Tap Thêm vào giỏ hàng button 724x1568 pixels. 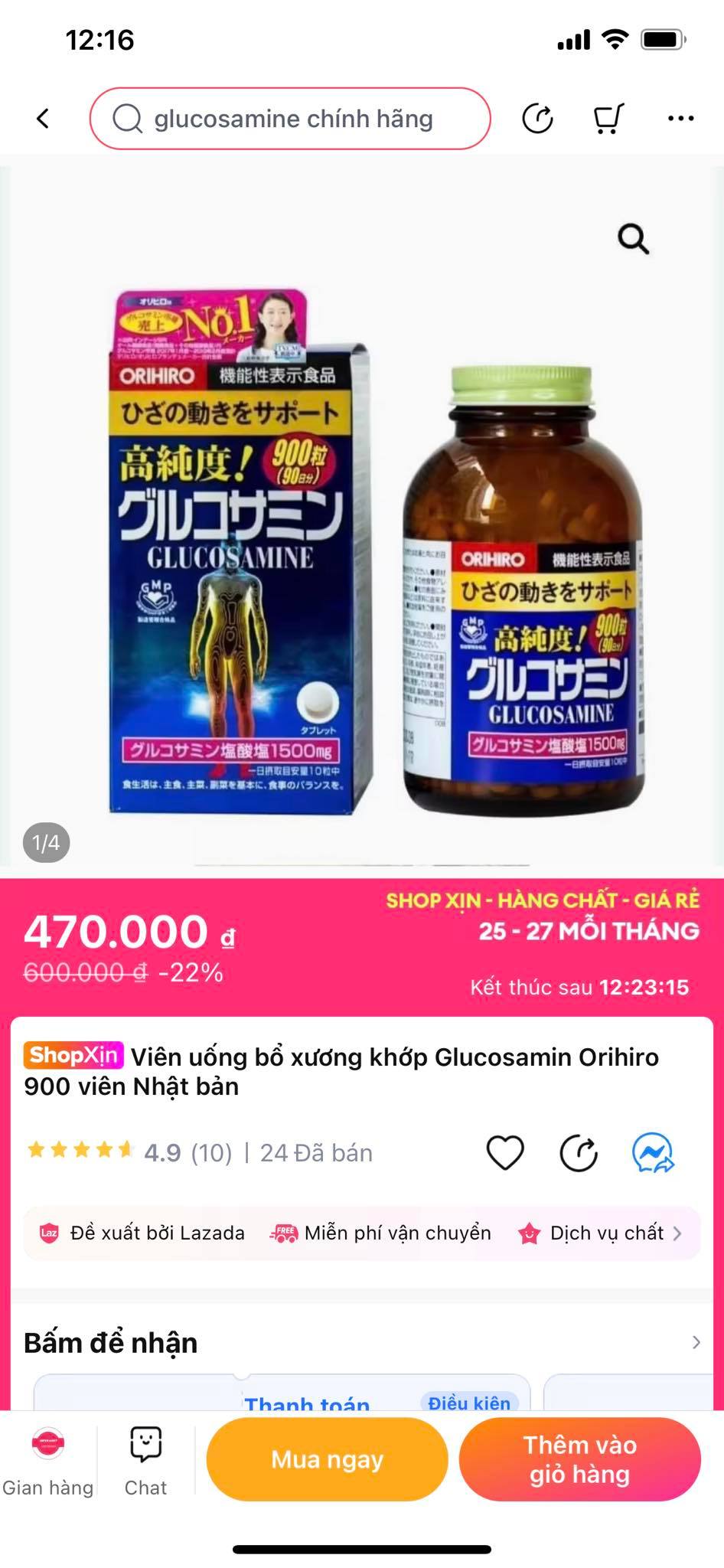tap(579, 1459)
